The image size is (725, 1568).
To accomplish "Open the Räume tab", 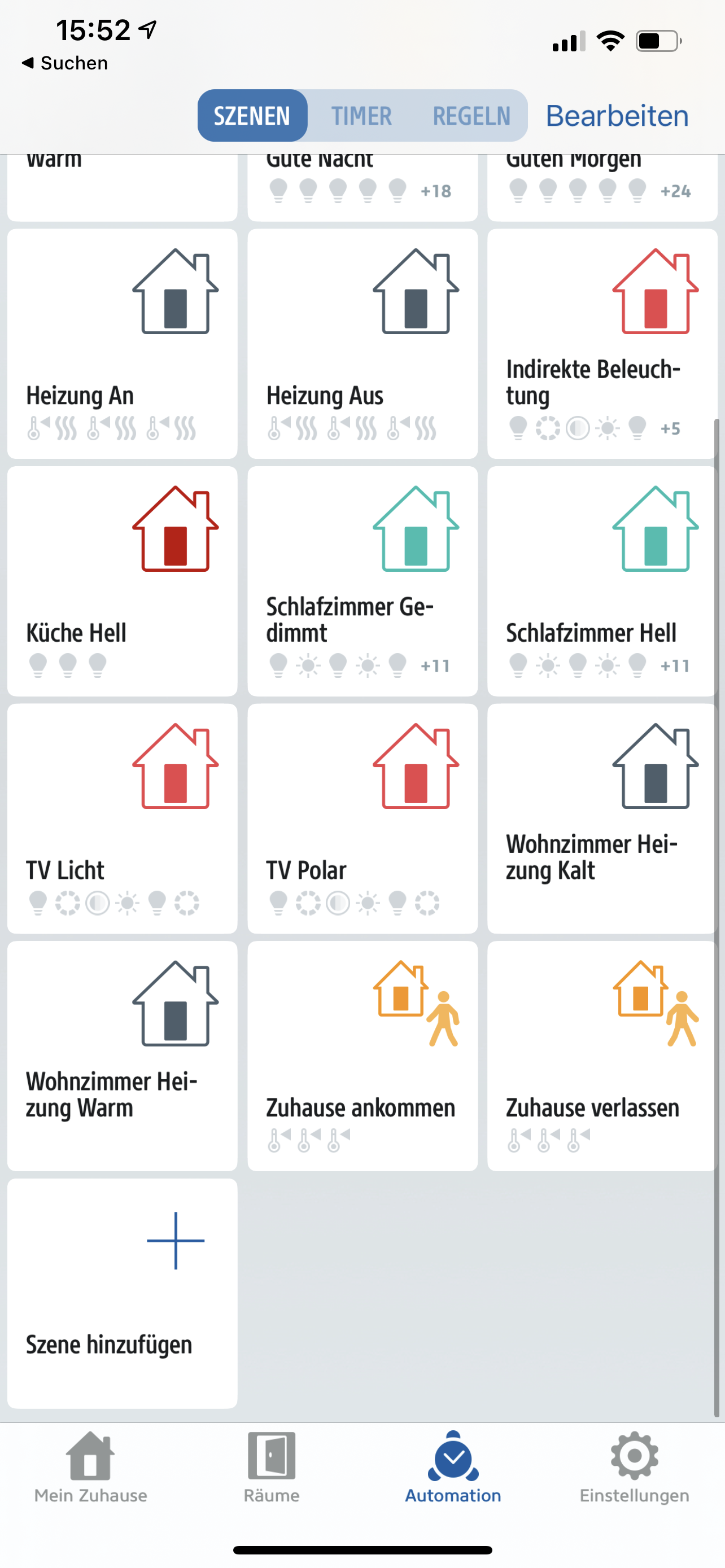I will click(272, 1468).
